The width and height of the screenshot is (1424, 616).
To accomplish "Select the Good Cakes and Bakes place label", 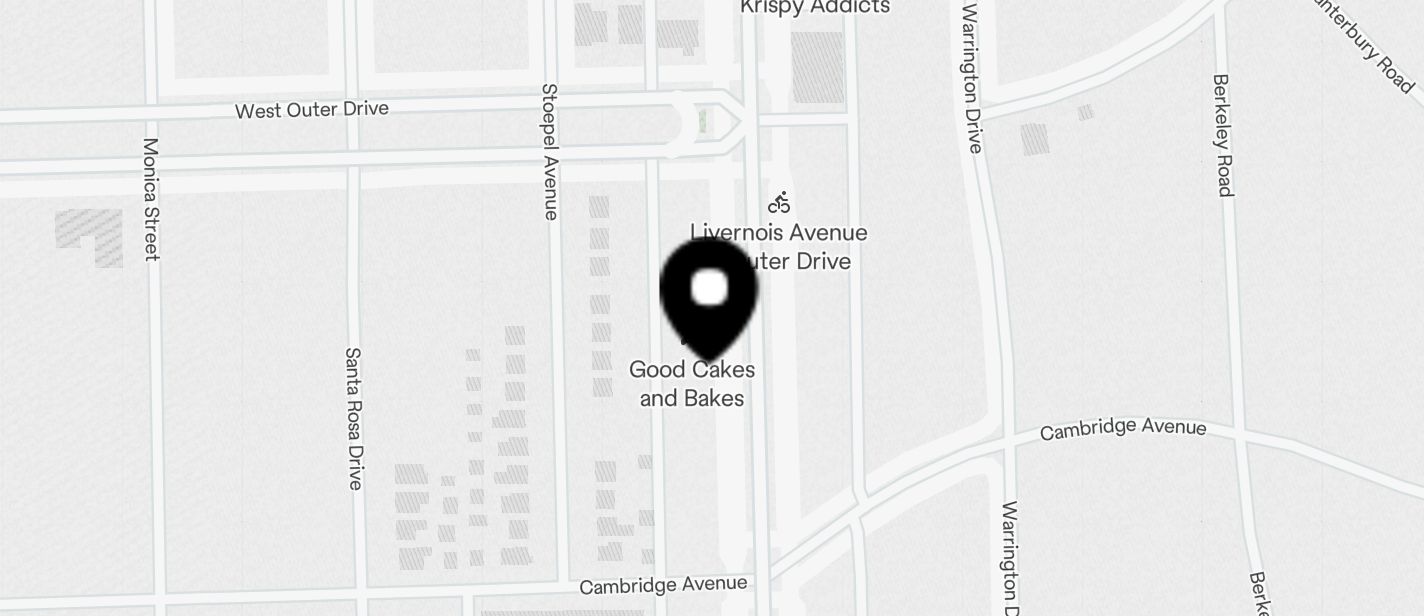I will click(x=692, y=384).
